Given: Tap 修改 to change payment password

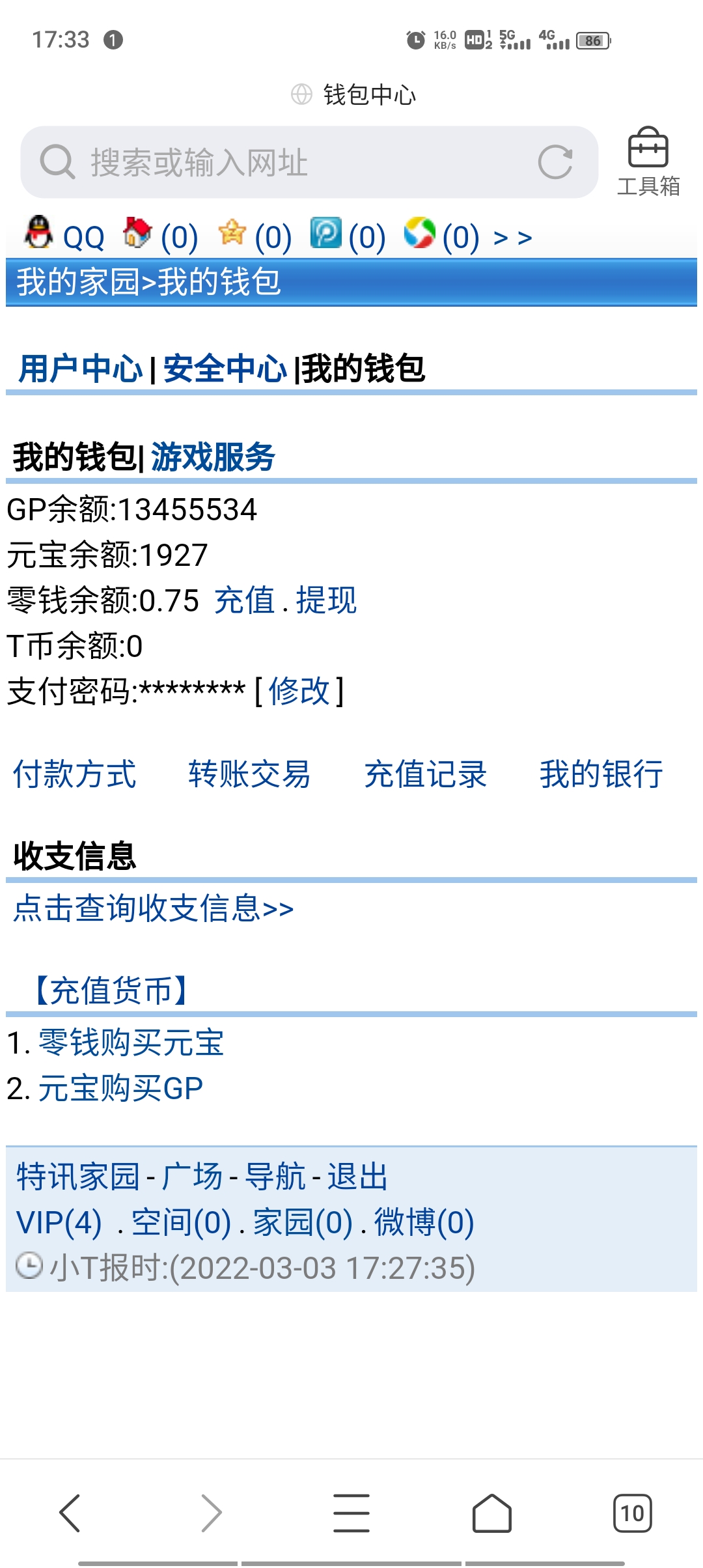Looking at the screenshot, I should 299,691.
